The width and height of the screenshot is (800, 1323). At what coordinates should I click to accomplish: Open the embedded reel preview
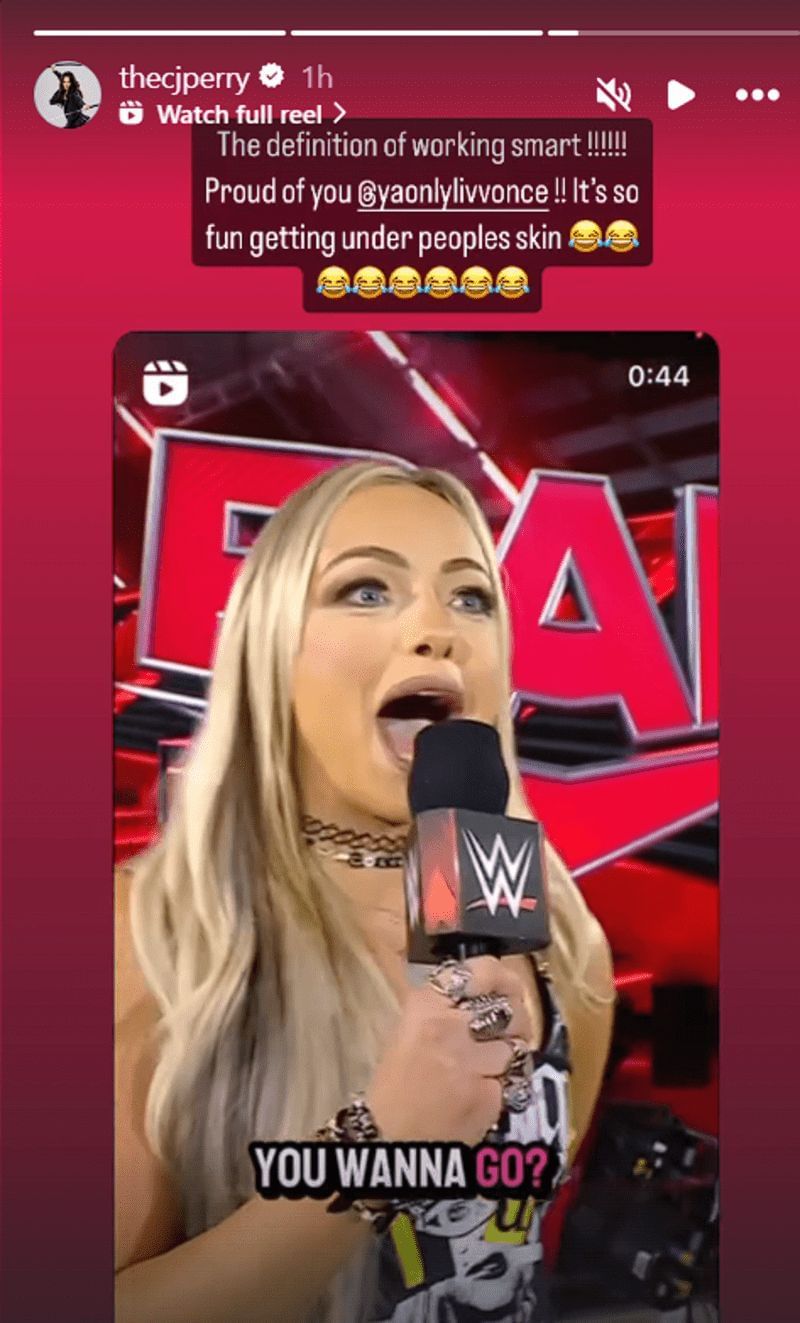pyautogui.click(x=416, y=820)
